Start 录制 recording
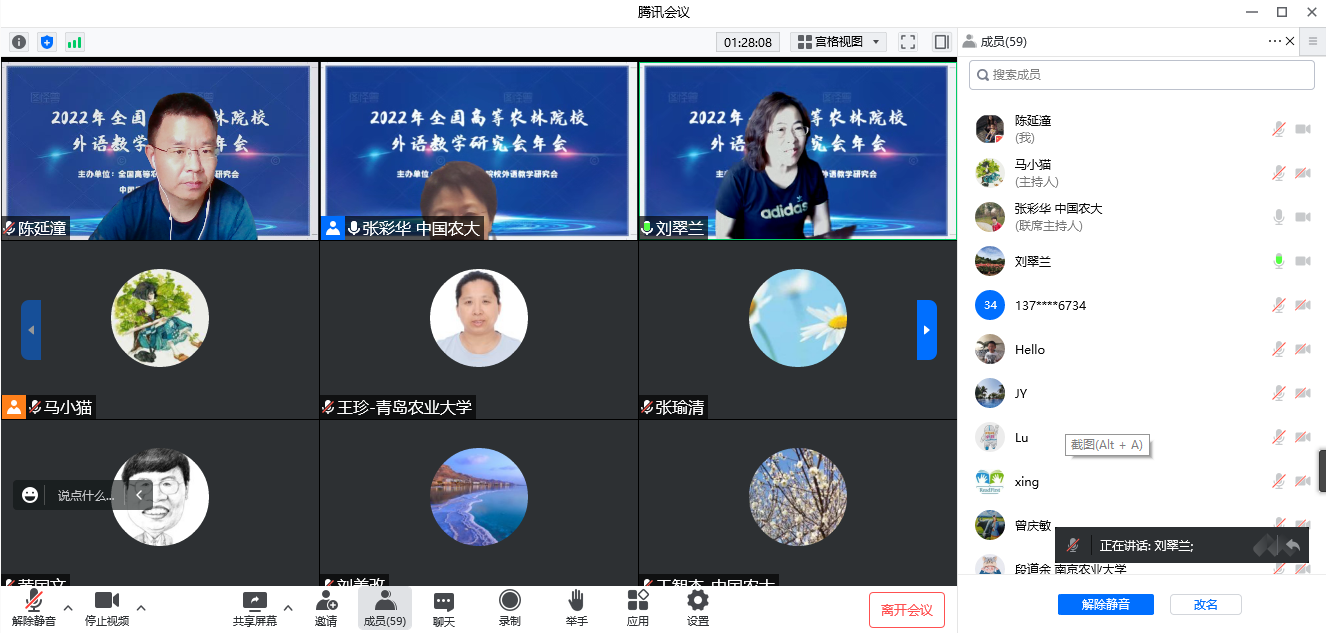The width and height of the screenshot is (1326, 633). click(x=509, y=608)
